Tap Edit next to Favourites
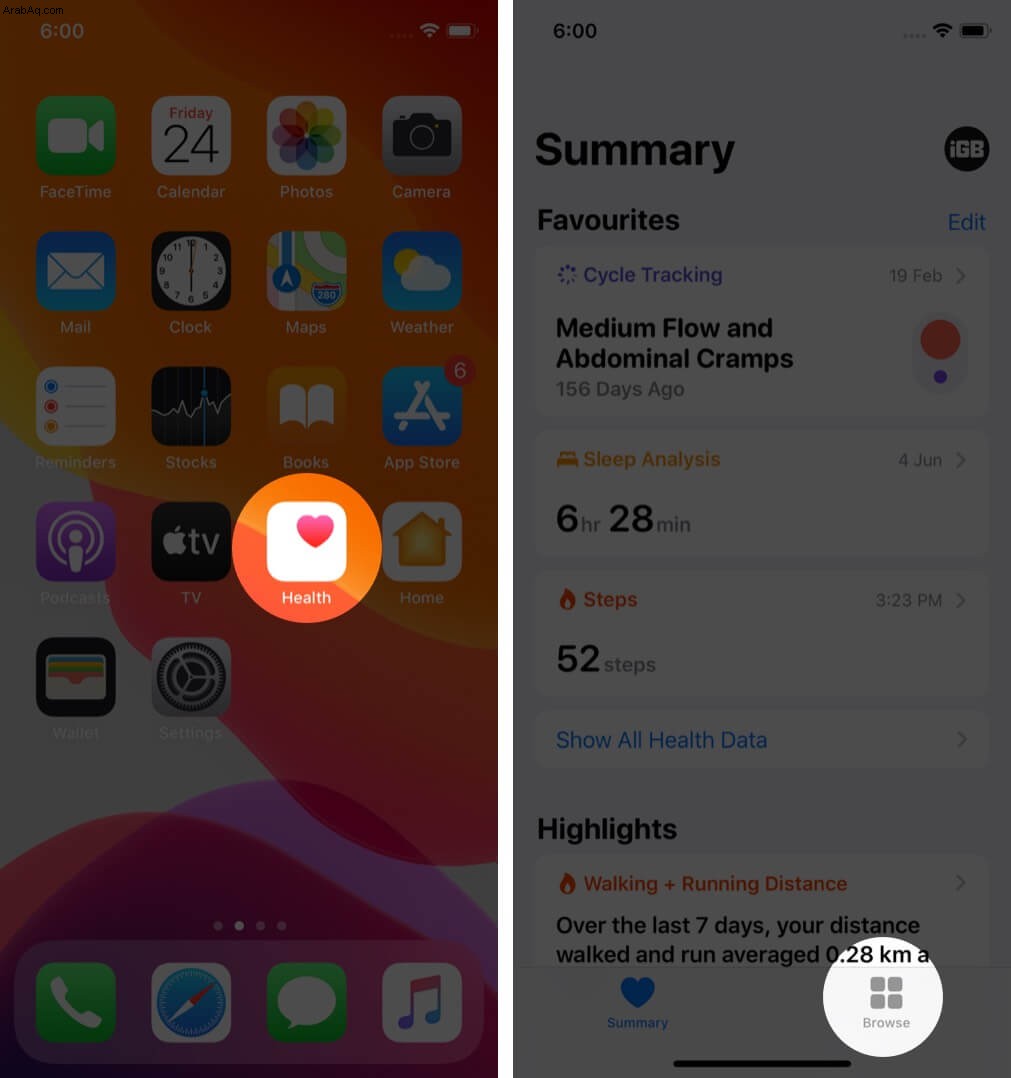1011x1078 pixels. tap(966, 222)
